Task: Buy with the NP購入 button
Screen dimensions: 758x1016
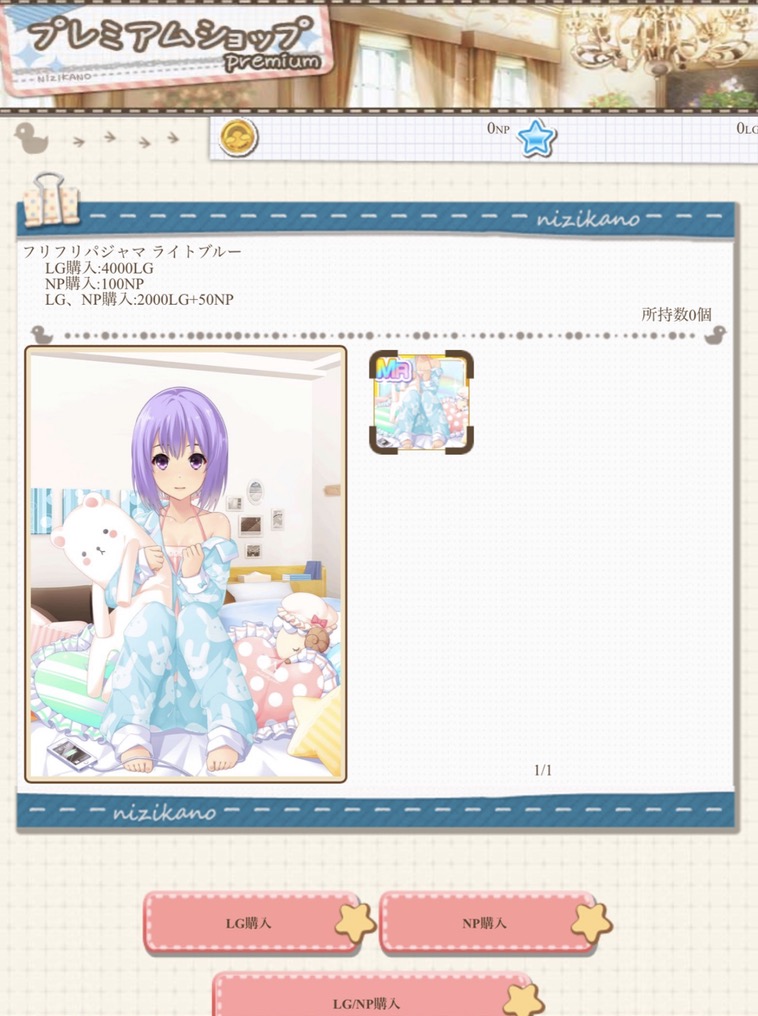Action: click(x=486, y=923)
